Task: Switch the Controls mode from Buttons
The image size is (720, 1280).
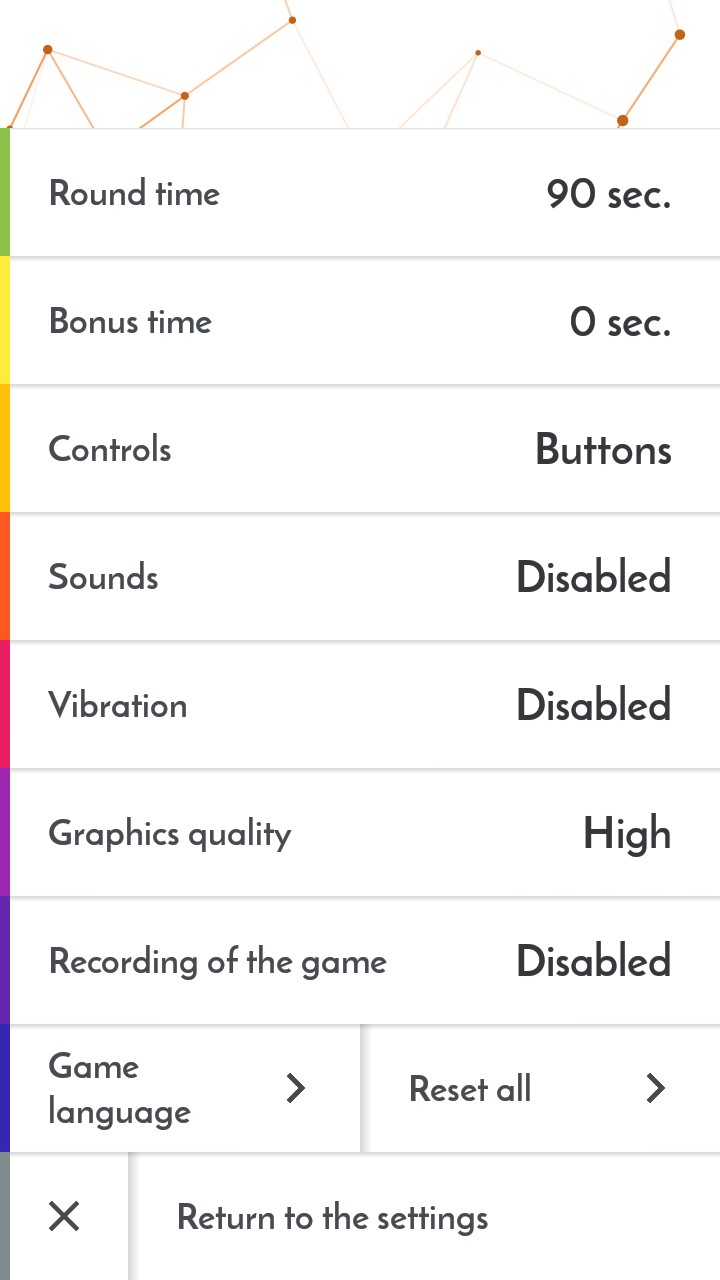Action: click(x=365, y=449)
